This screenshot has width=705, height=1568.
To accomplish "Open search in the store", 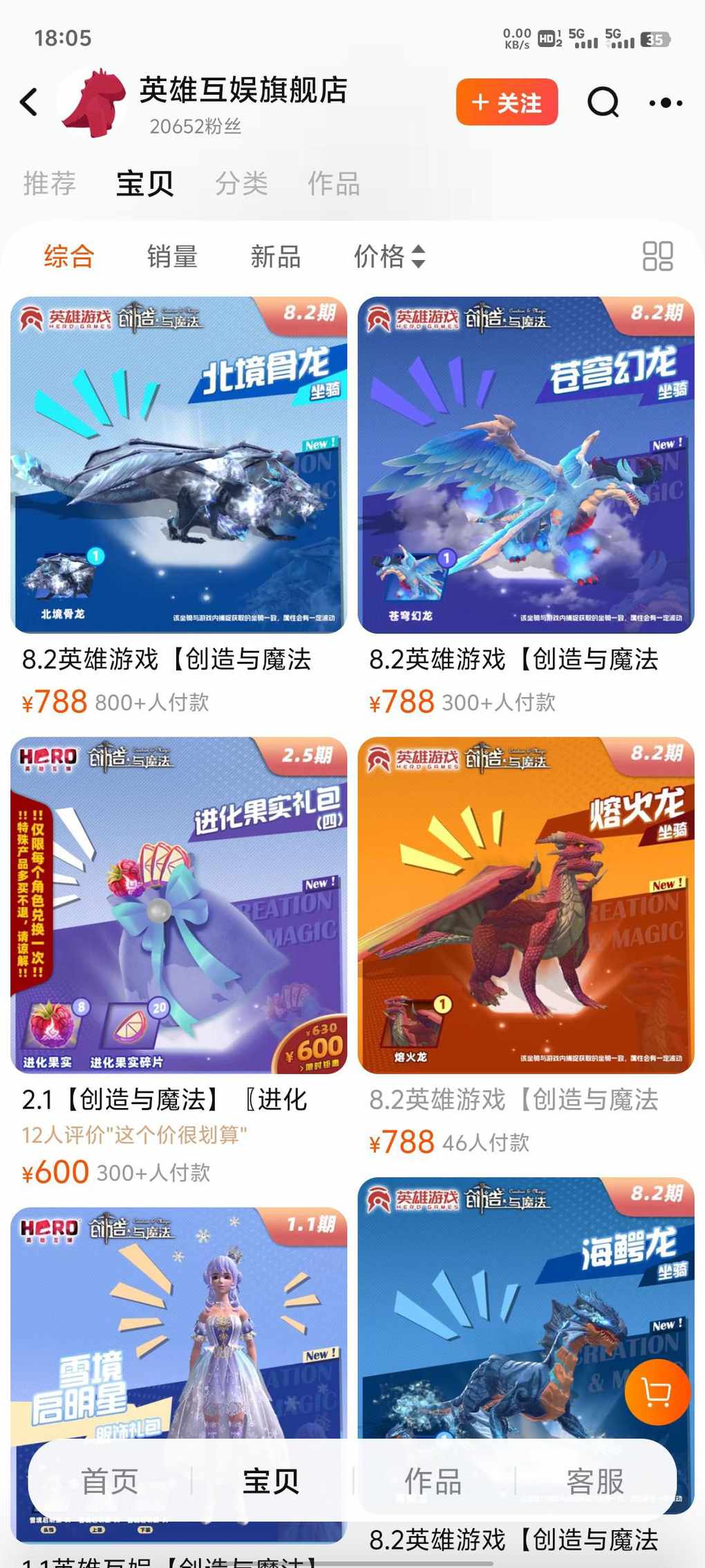I will coord(603,102).
